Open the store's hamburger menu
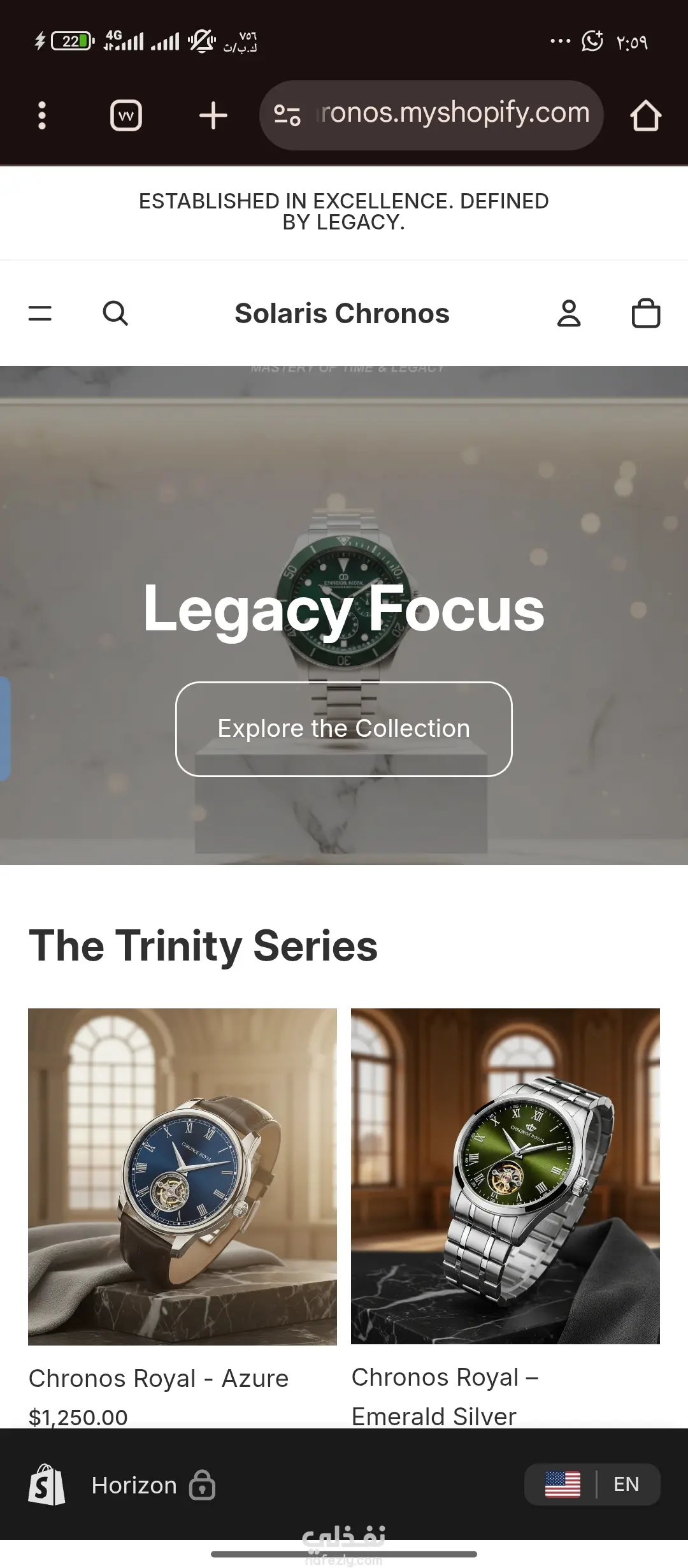The width and height of the screenshot is (688, 1568). 40,313
